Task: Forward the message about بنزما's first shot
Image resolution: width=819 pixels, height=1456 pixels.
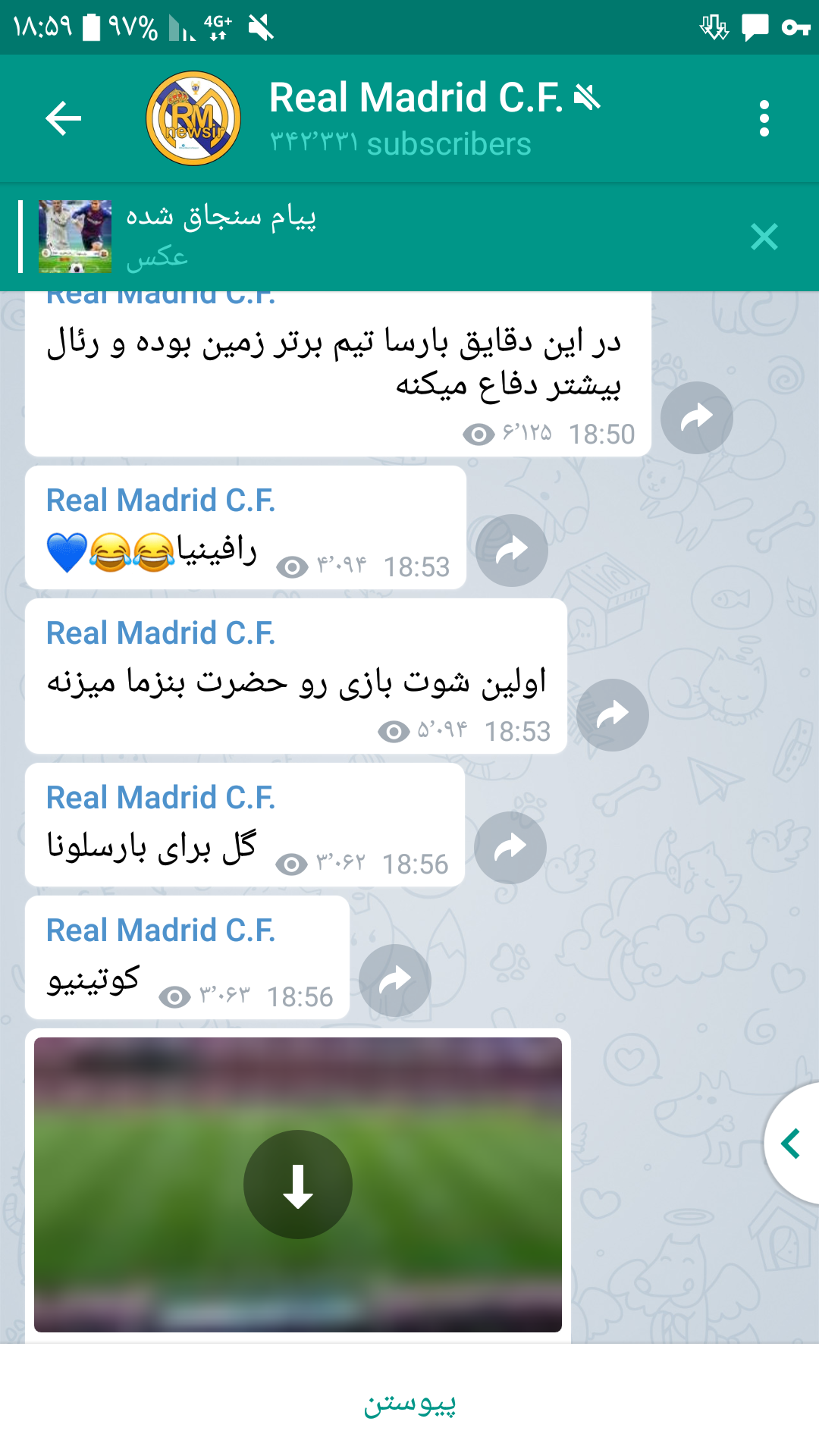Action: point(613,714)
